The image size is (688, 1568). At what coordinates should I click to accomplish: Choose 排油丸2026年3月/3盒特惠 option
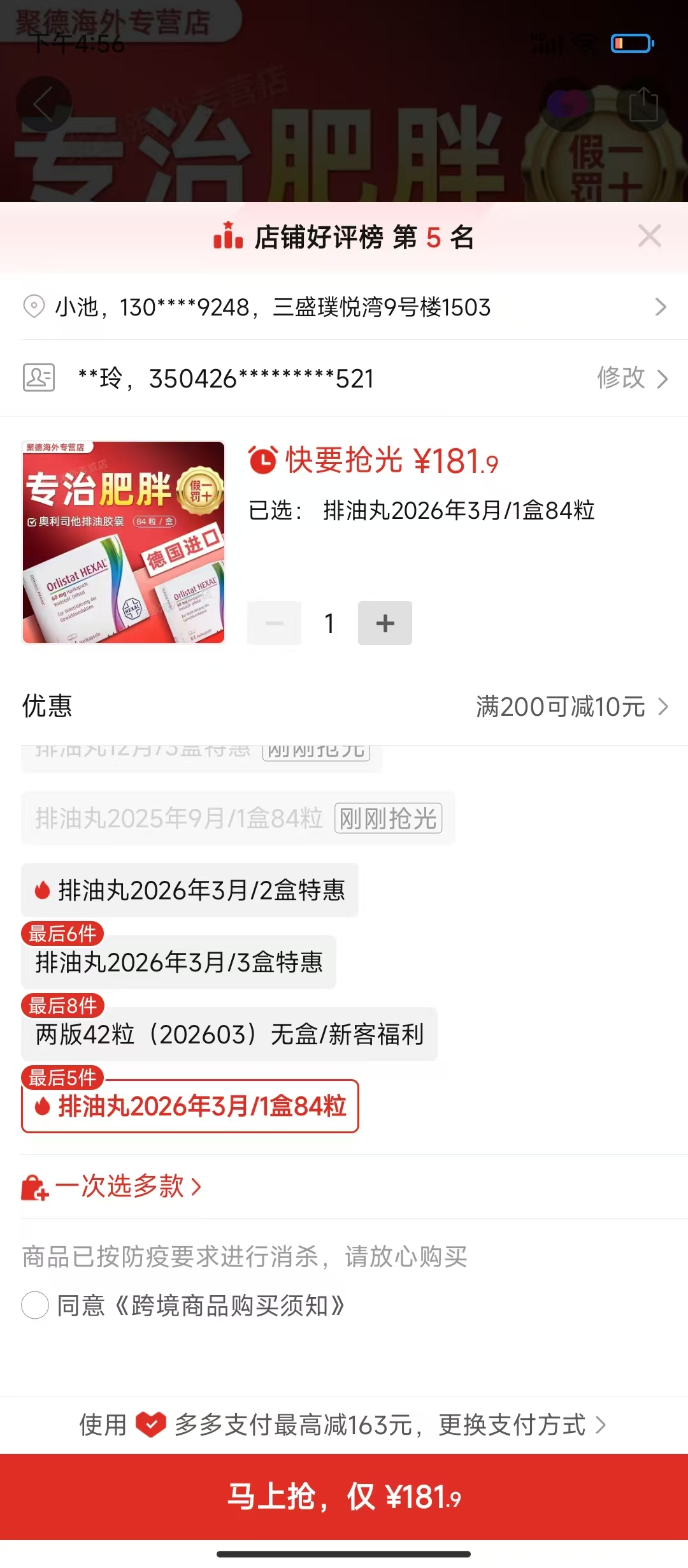coord(178,962)
